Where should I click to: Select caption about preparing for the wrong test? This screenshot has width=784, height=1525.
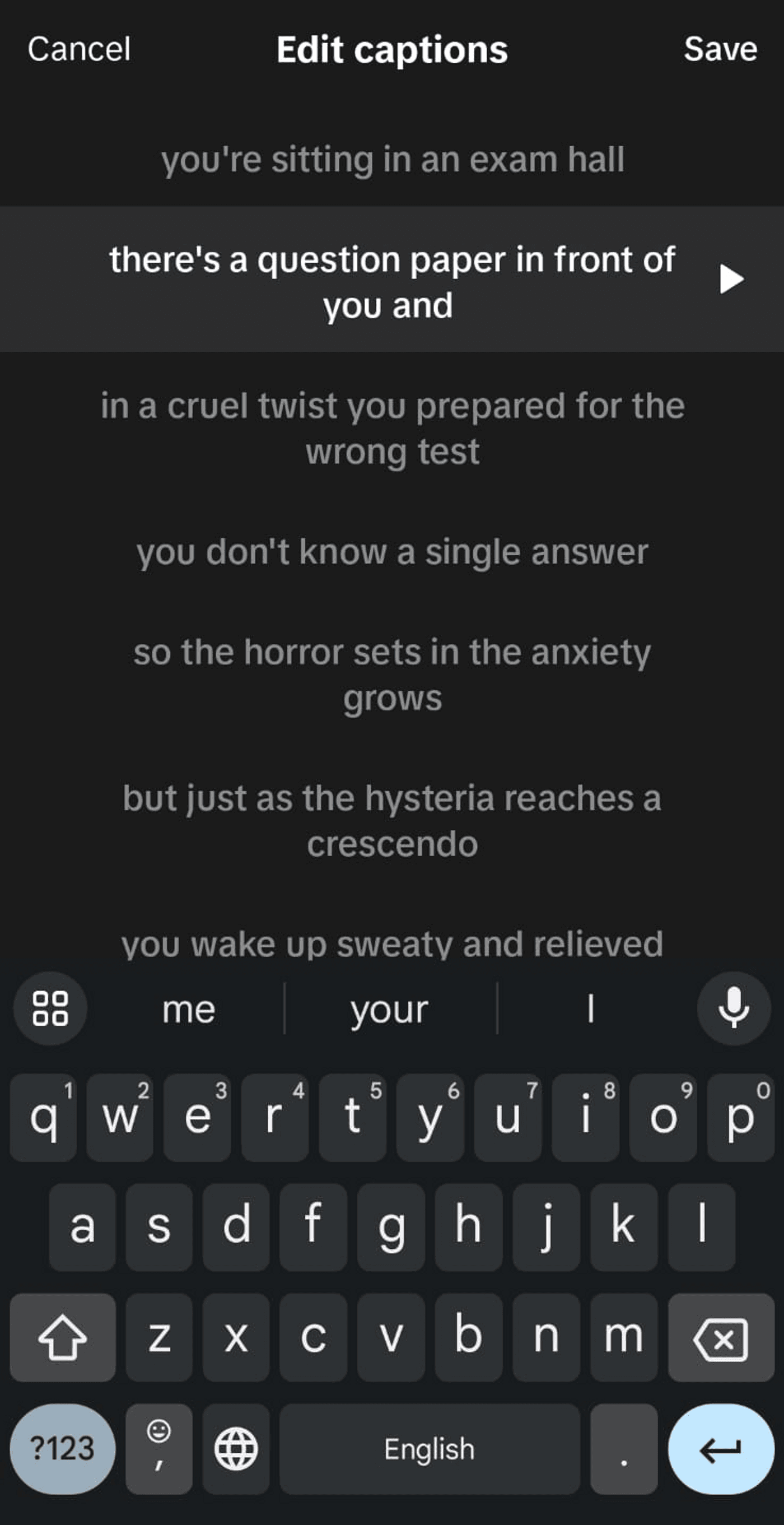(391, 429)
